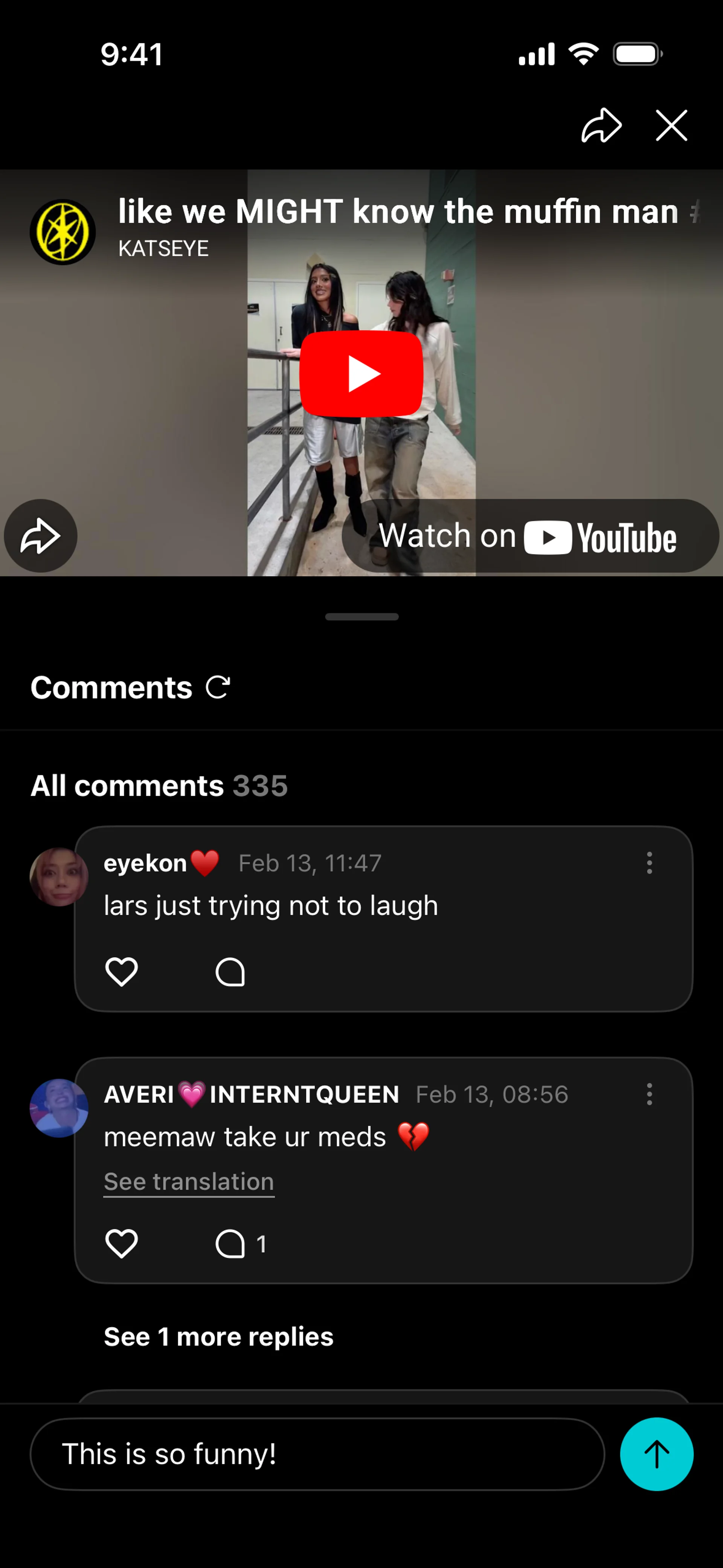
Task: Close the comments panel
Action: (x=672, y=125)
